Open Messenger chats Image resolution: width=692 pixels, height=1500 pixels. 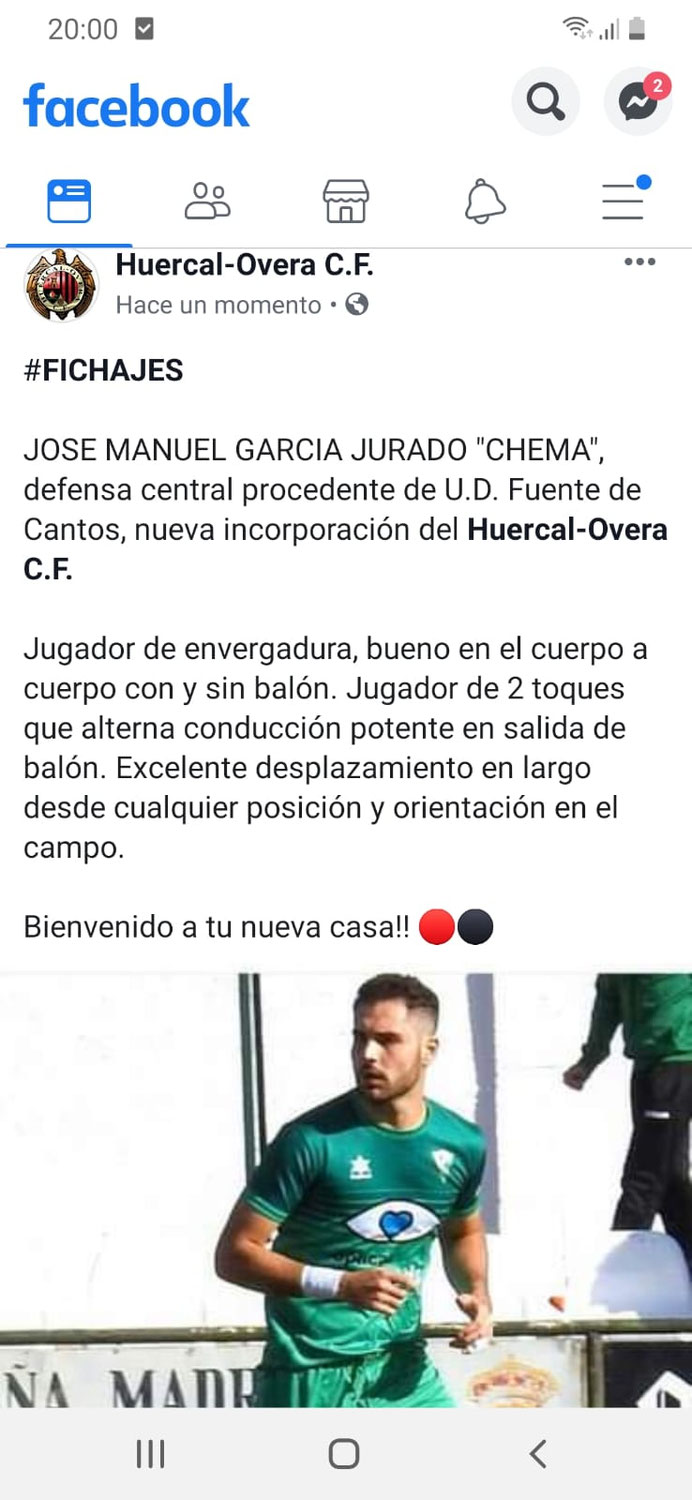[637, 101]
